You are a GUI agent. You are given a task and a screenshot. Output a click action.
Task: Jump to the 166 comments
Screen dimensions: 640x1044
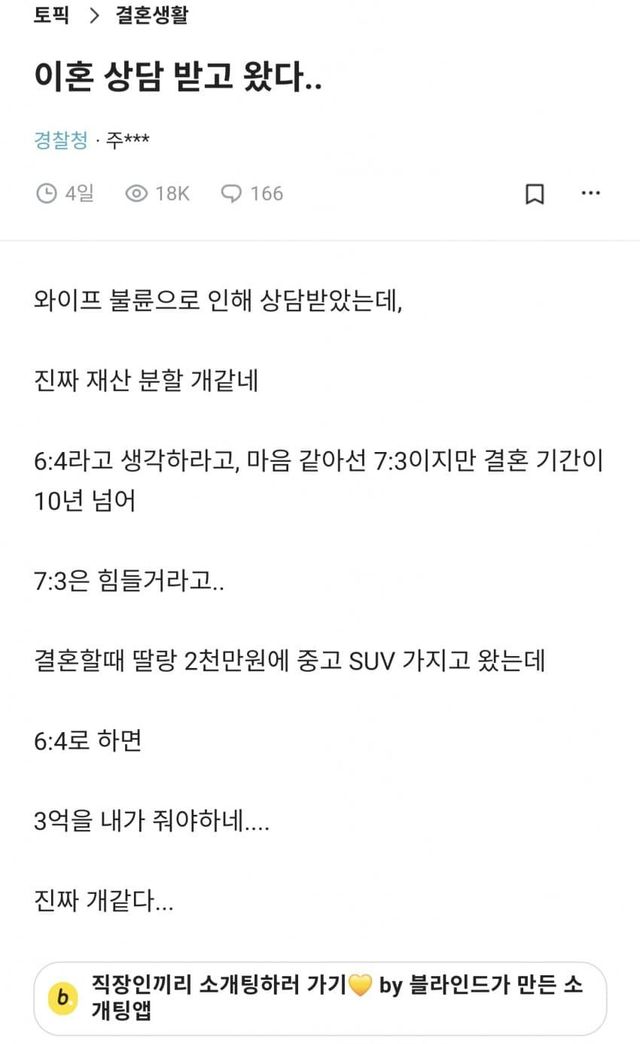(x=252, y=194)
